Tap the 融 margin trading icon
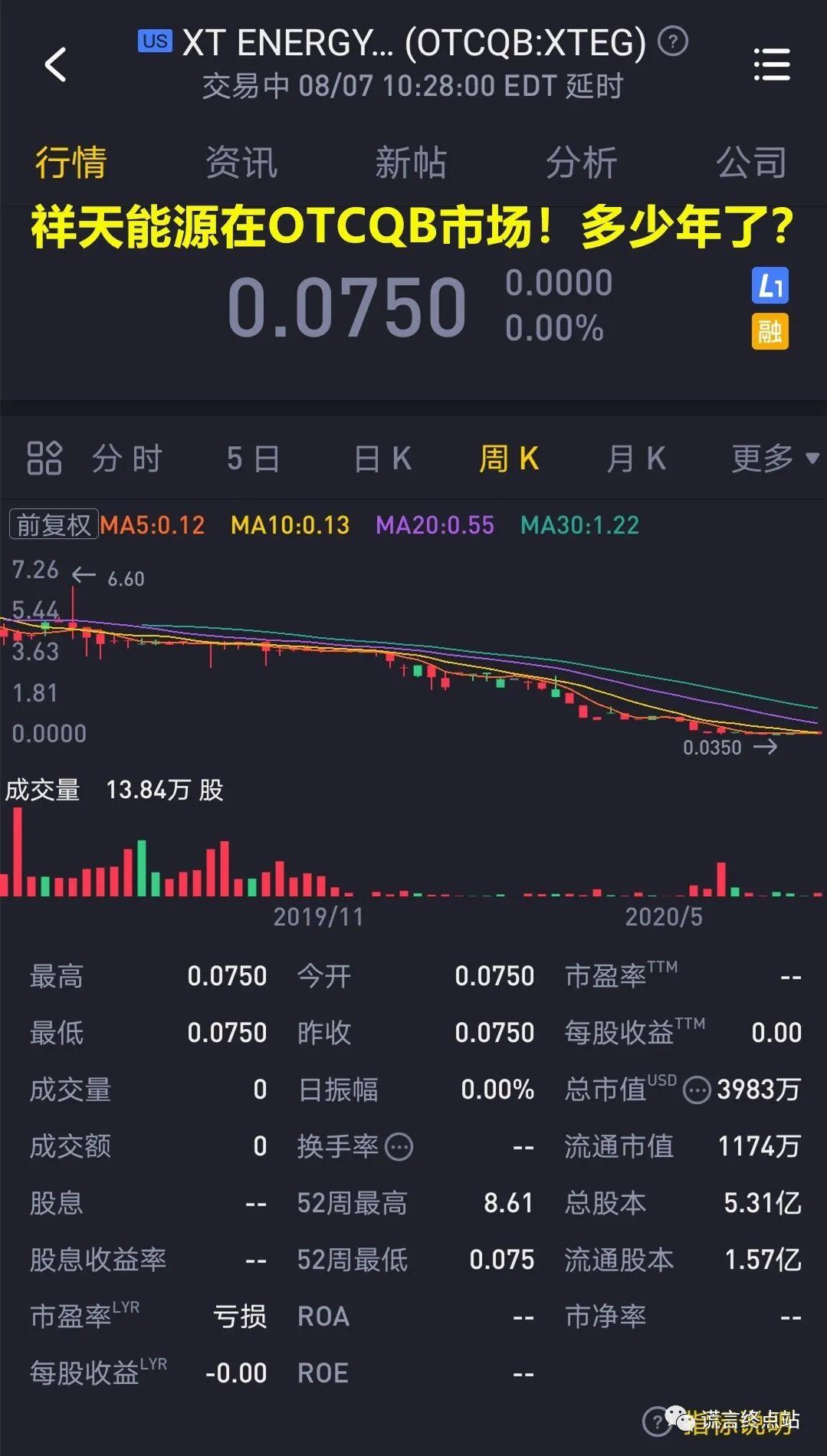 769,333
